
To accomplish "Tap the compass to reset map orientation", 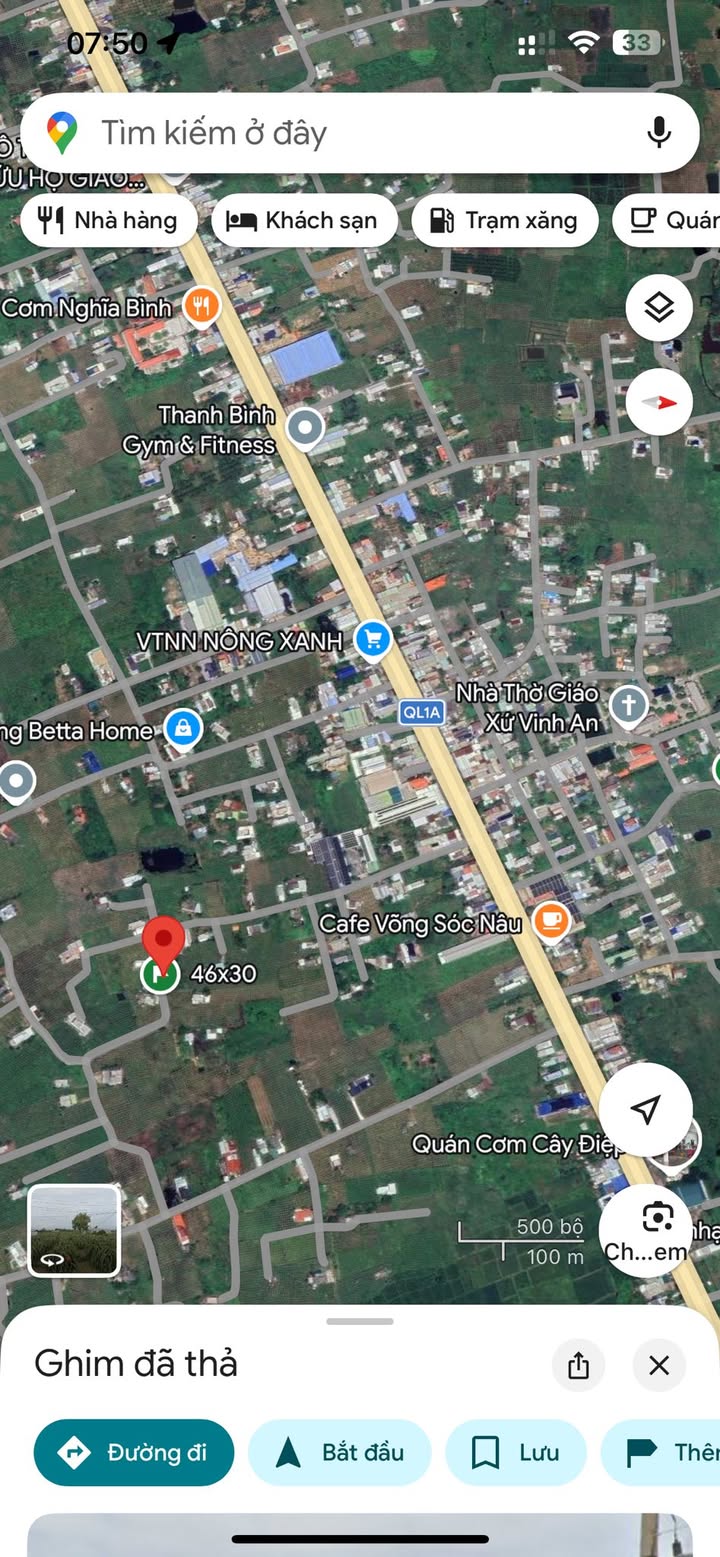I will click(x=659, y=402).
